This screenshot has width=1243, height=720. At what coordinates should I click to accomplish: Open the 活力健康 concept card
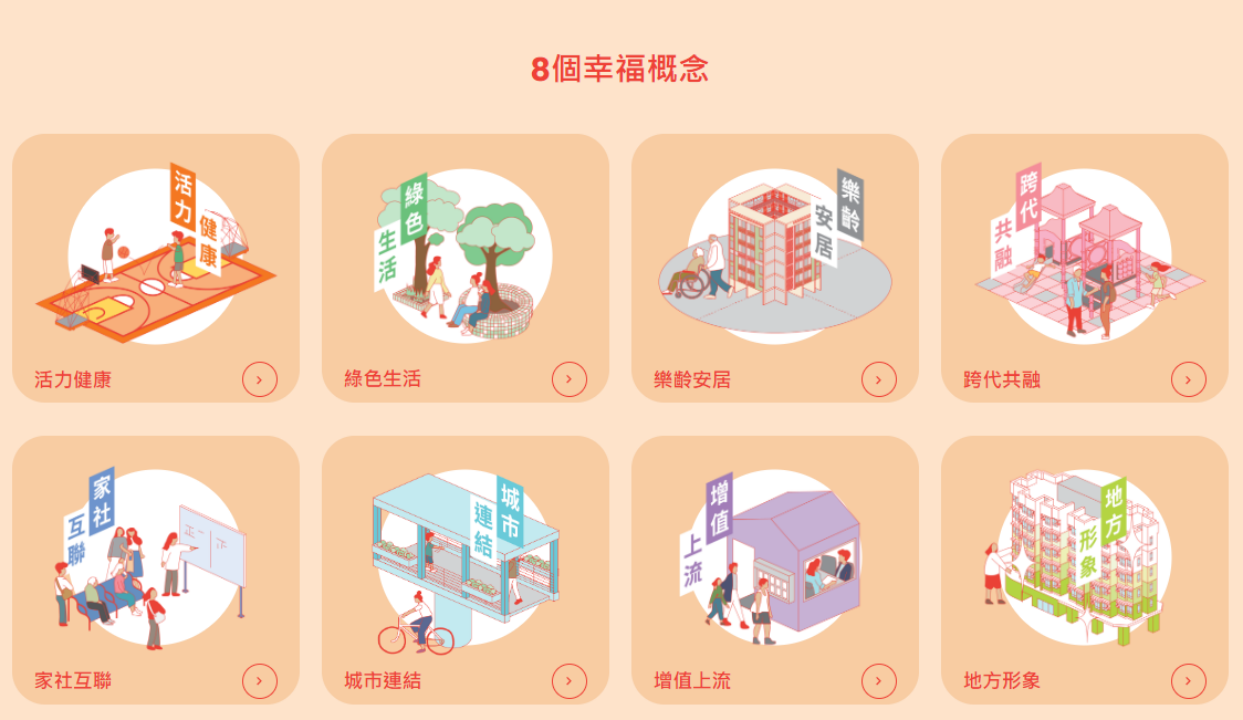pyautogui.click(x=156, y=268)
